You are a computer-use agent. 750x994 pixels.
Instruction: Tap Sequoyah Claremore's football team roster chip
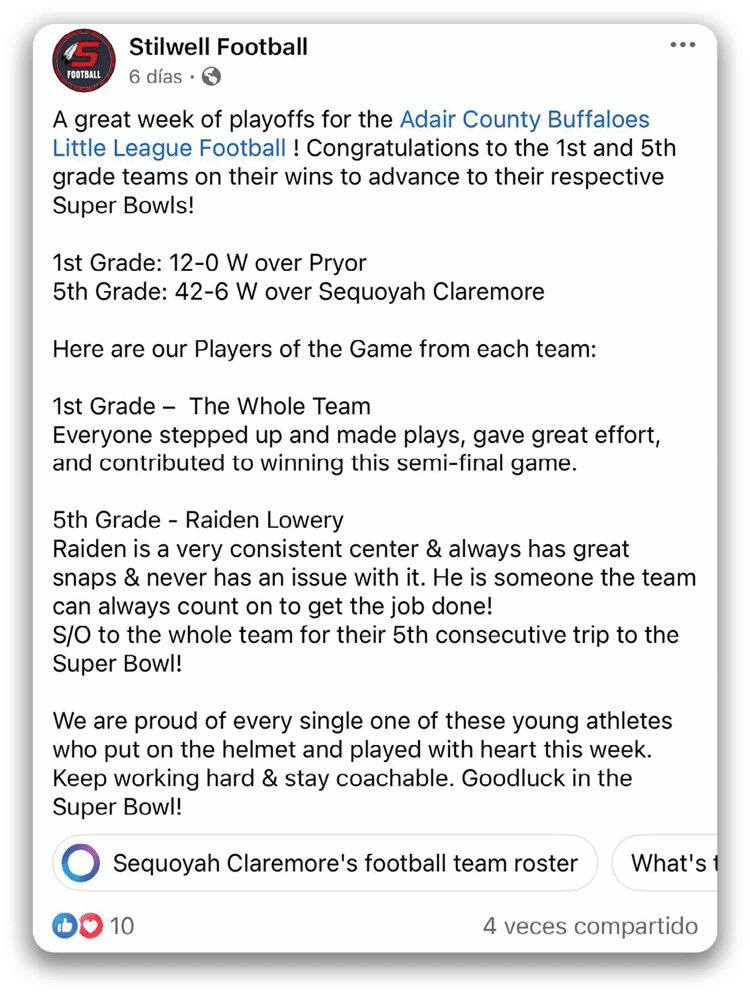[325, 863]
